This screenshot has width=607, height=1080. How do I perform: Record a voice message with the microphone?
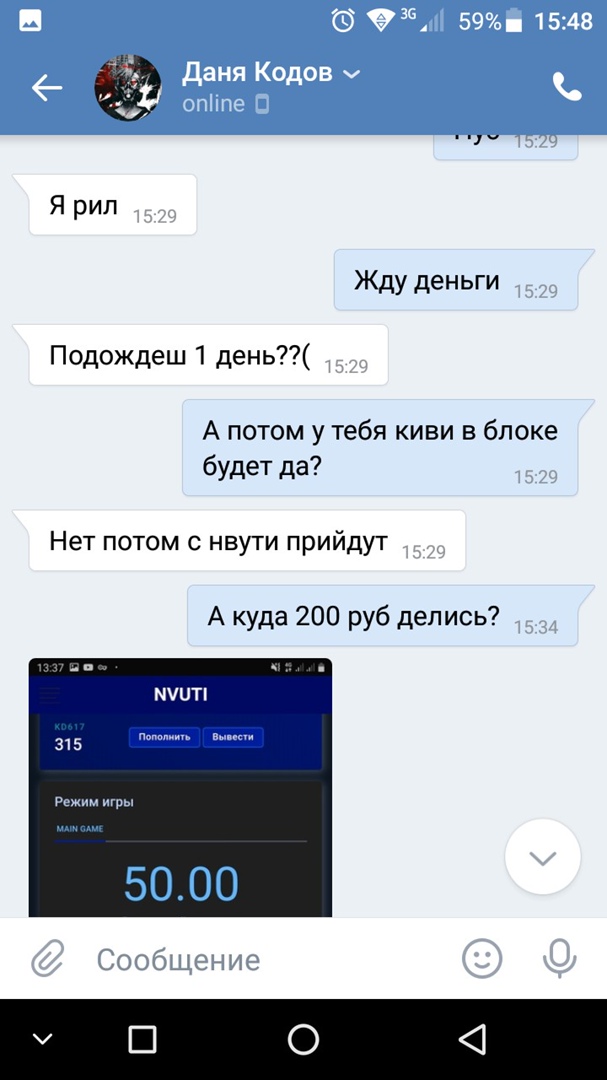tap(560, 959)
